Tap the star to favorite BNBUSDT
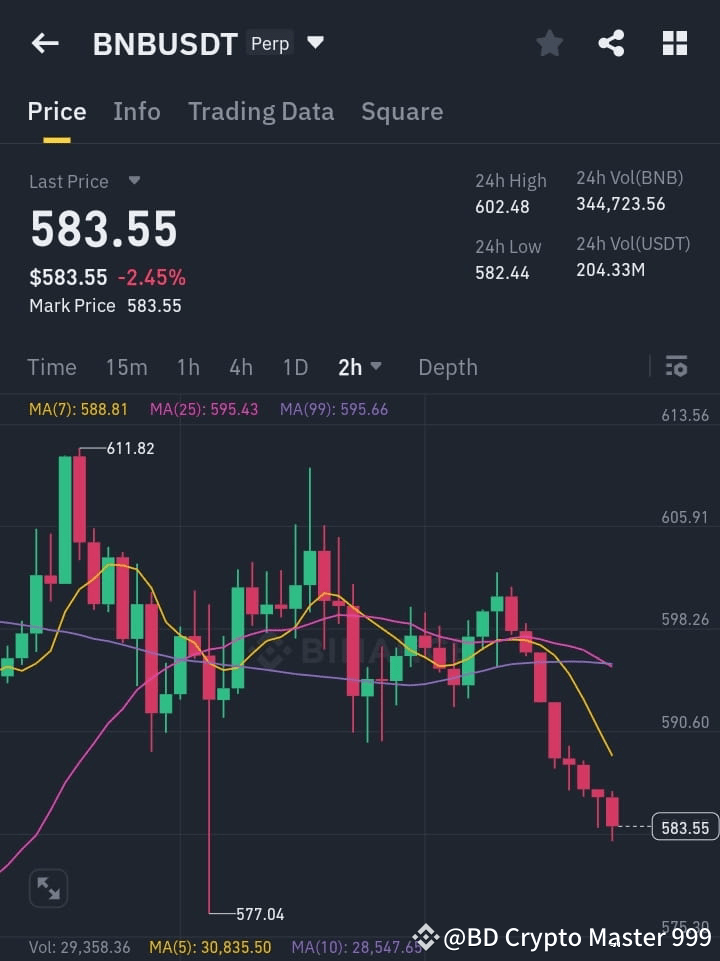The height and width of the screenshot is (961, 720). pos(549,43)
